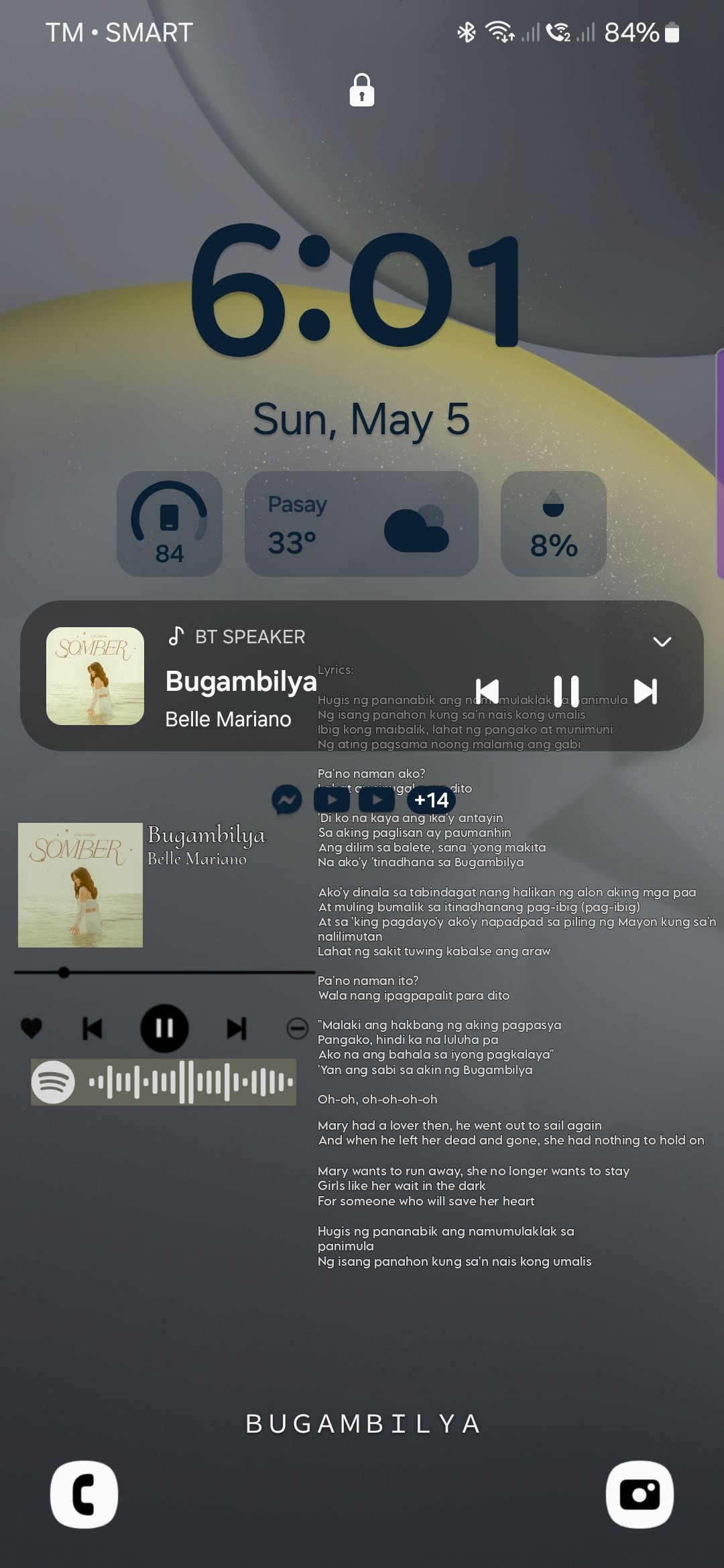Open the Messenger notification icon
724x1568 pixels.
(x=287, y=800)
